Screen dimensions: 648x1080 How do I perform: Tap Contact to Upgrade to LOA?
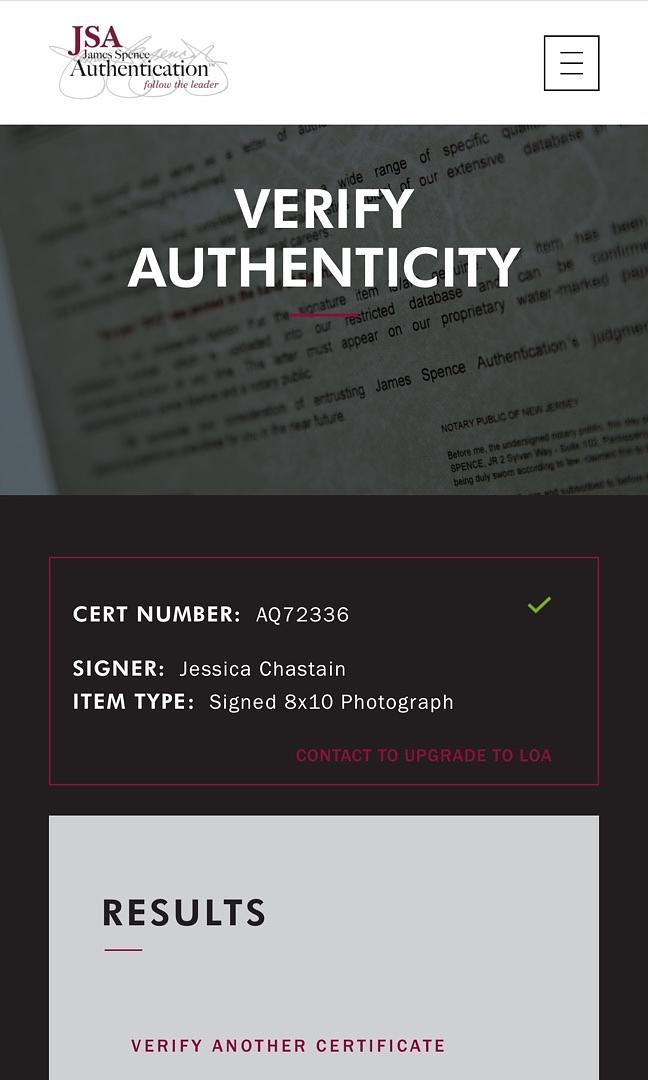pos(423,755)
